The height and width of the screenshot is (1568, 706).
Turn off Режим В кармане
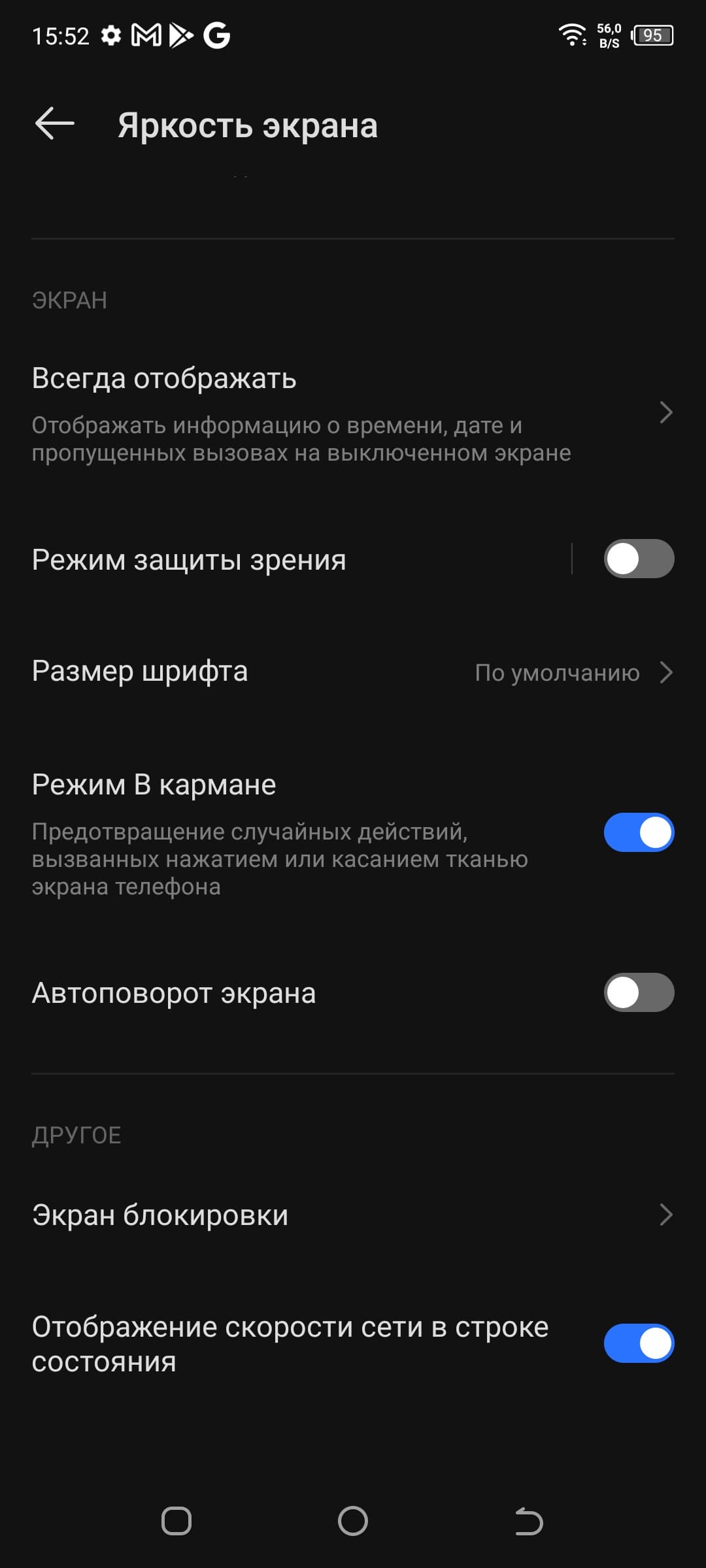click(x=638, y=832)
